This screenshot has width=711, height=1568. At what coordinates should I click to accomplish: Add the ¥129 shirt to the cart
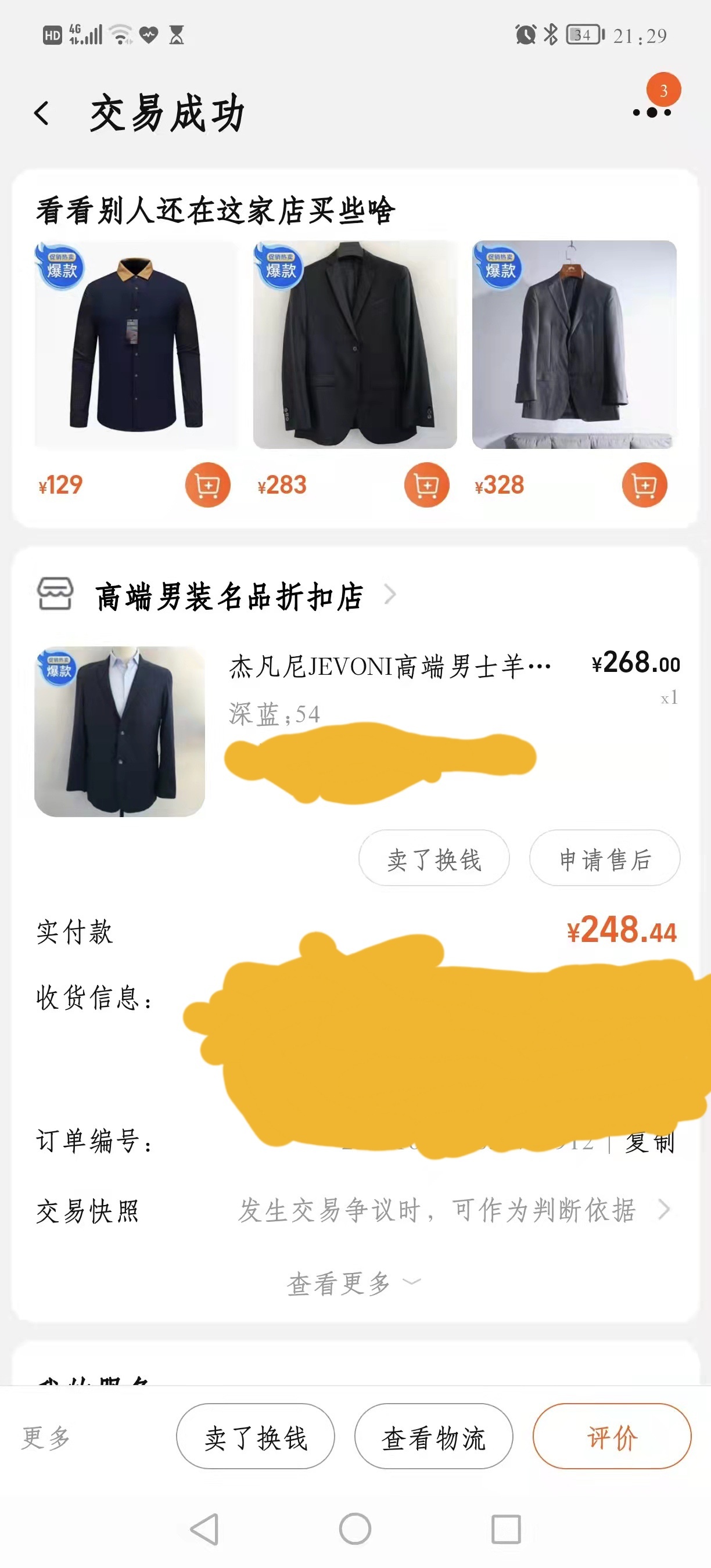pos(206,484)
